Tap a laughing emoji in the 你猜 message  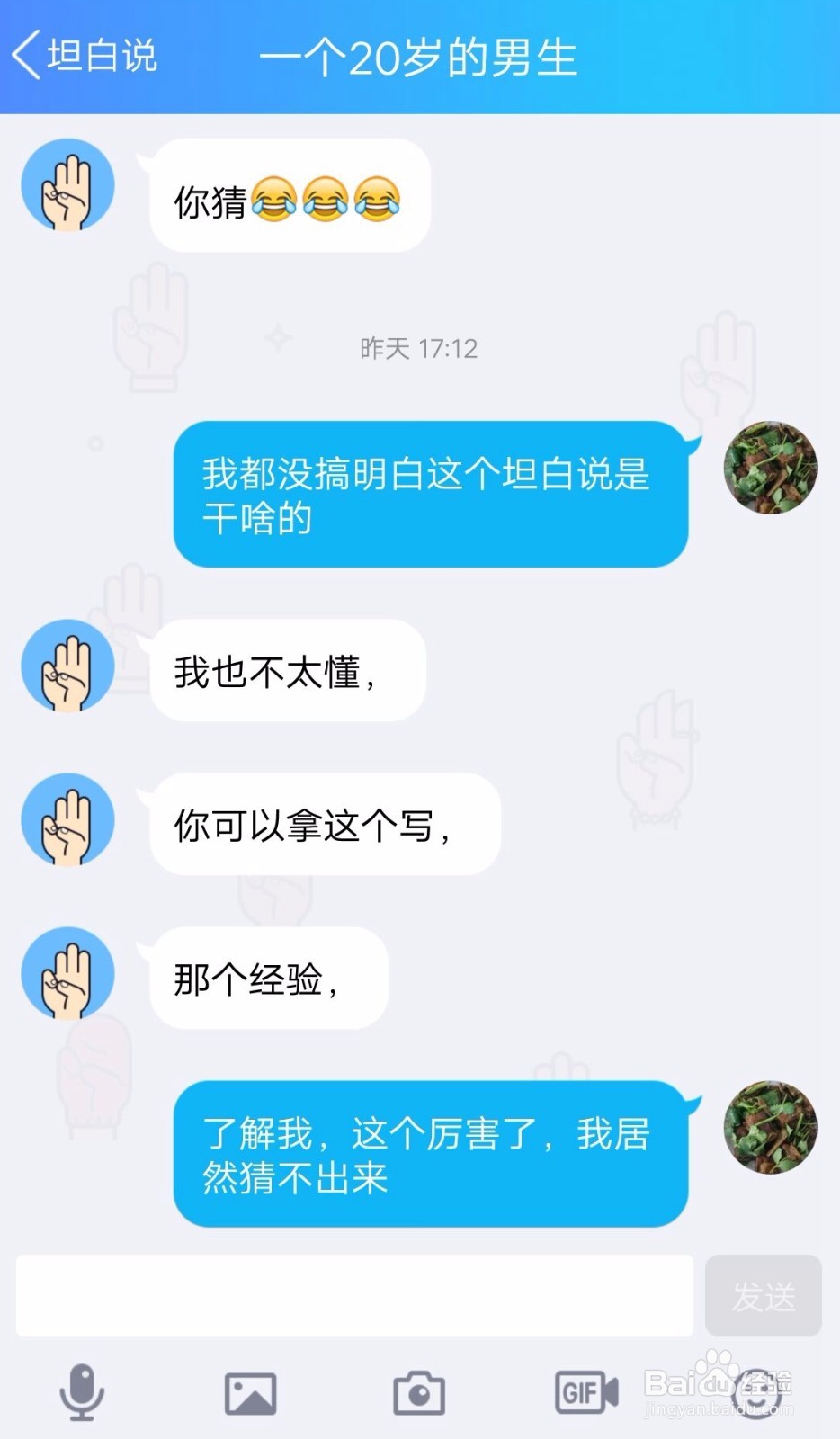(x=288, y=200)
